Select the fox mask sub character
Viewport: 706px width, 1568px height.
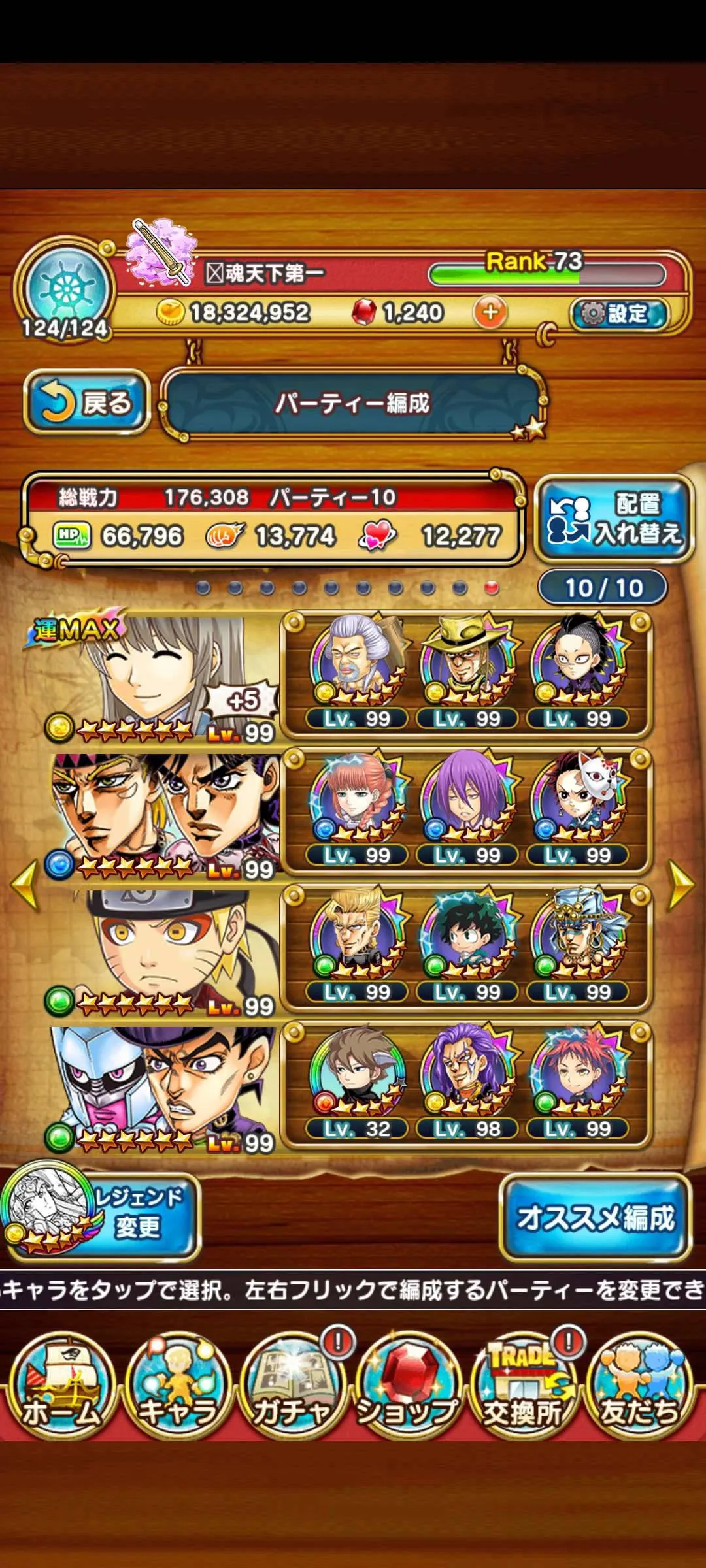coord(579,808)
